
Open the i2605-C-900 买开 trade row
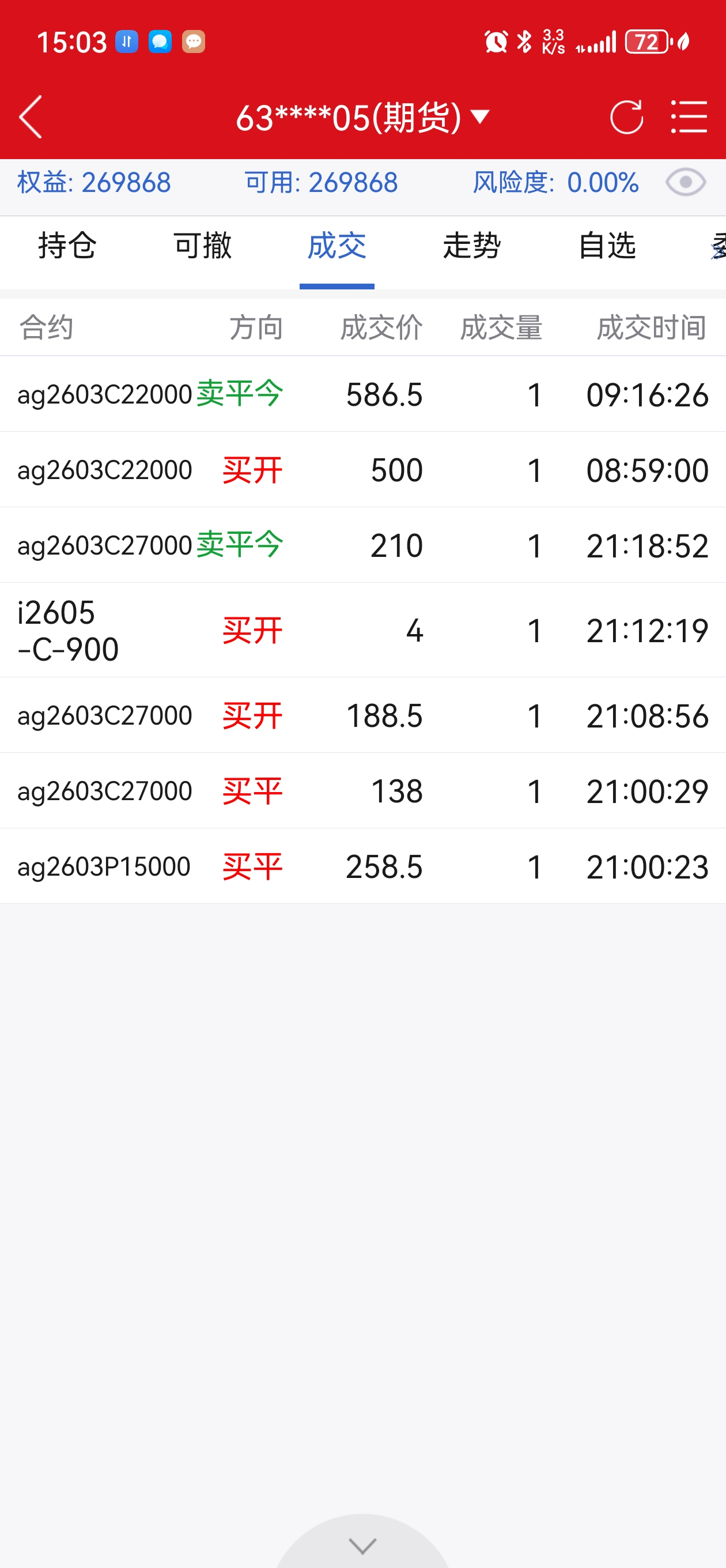[x=362, y=630]
